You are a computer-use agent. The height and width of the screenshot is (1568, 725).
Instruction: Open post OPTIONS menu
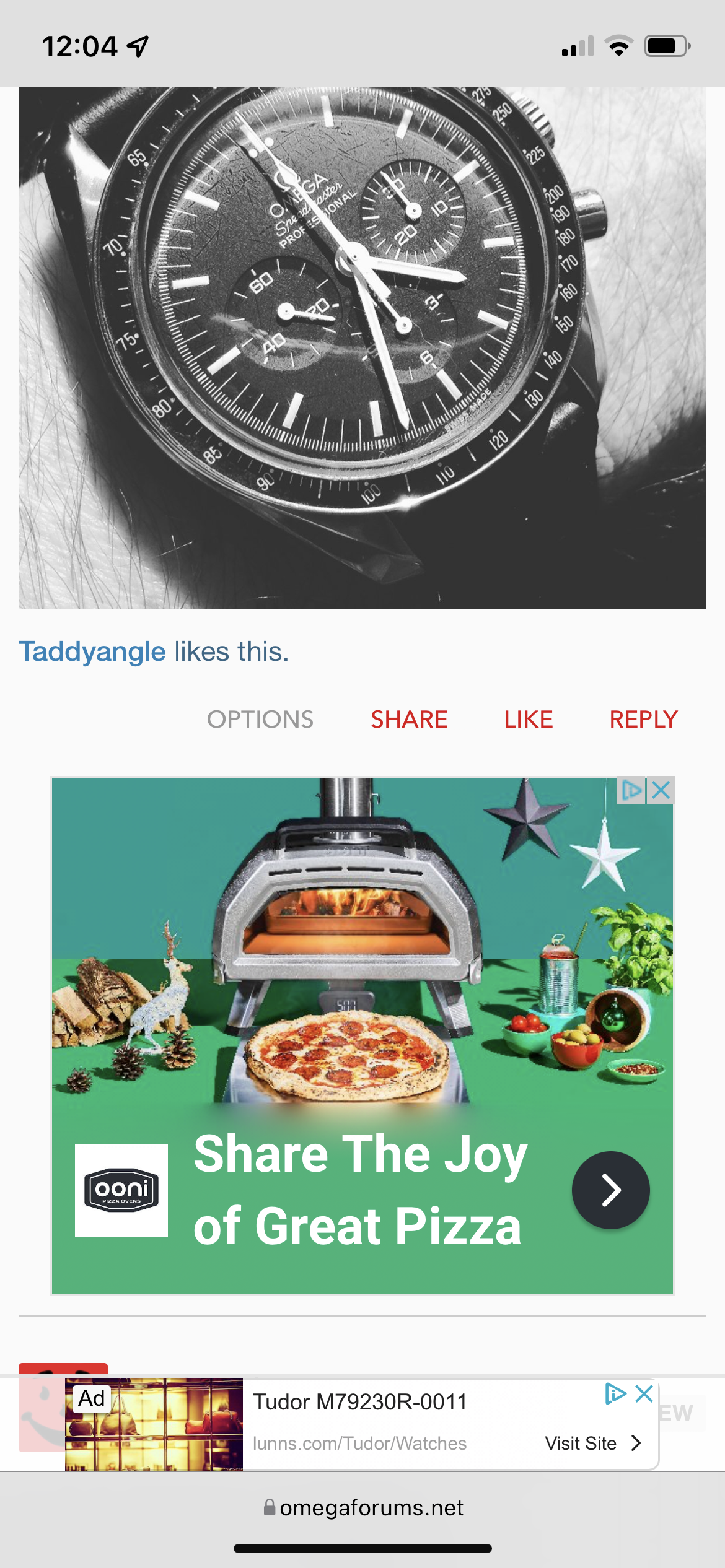(260, 720)
